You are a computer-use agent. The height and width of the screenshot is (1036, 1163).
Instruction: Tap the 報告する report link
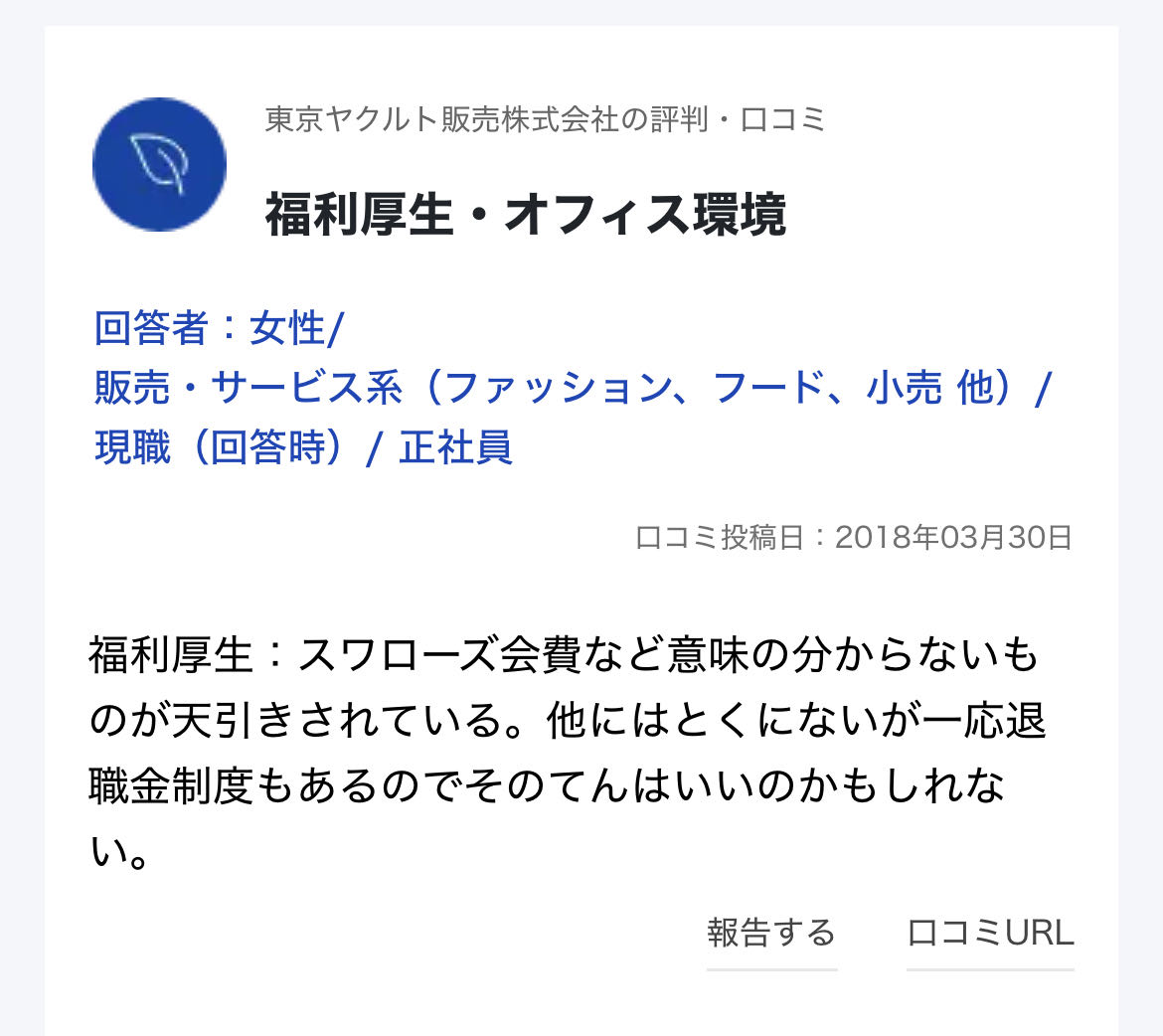pyautogui.click(x=771, y=934)
